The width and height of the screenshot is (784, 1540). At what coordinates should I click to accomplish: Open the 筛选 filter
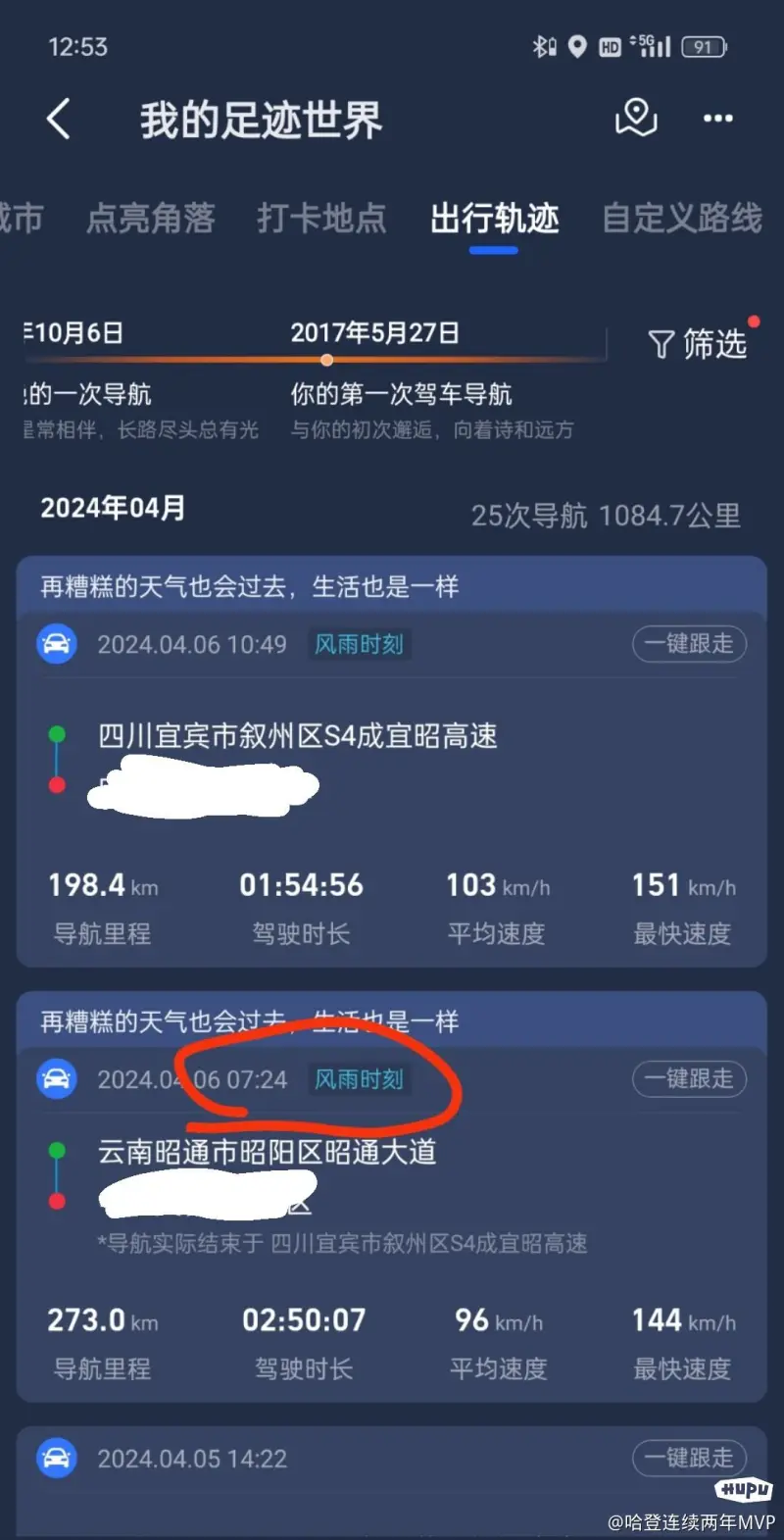(698, 344)
